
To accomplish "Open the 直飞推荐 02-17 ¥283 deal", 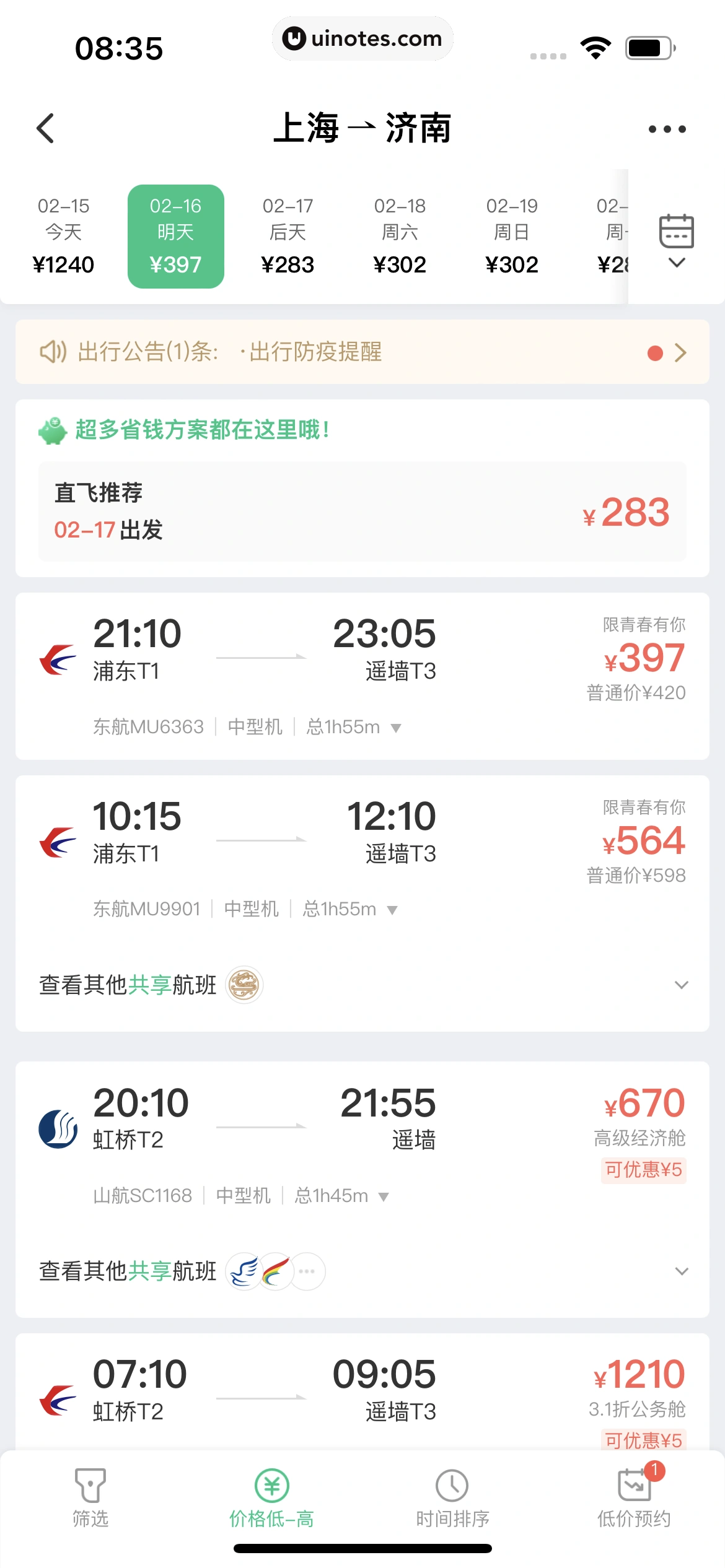I will pos(362,512).
